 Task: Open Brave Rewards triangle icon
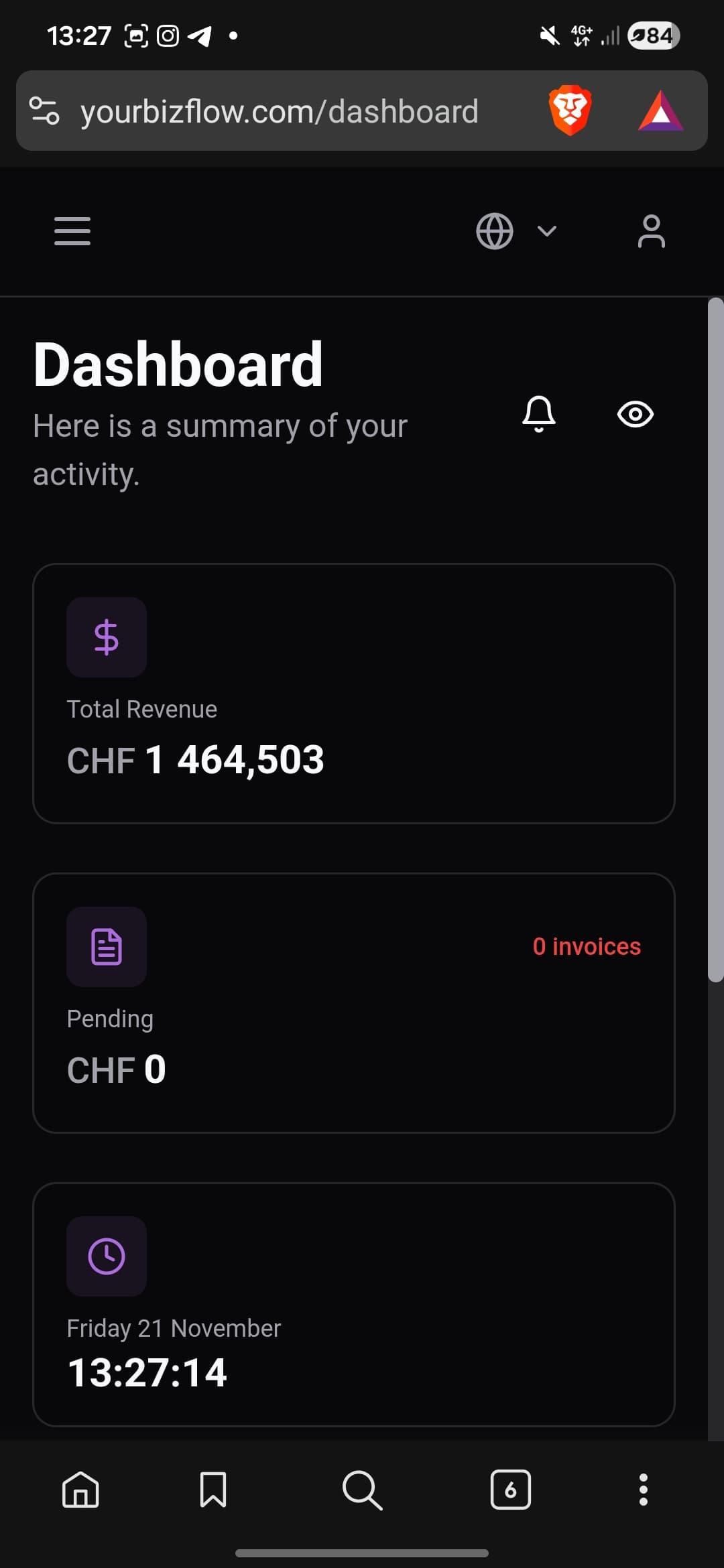click(x=660, y=111)
